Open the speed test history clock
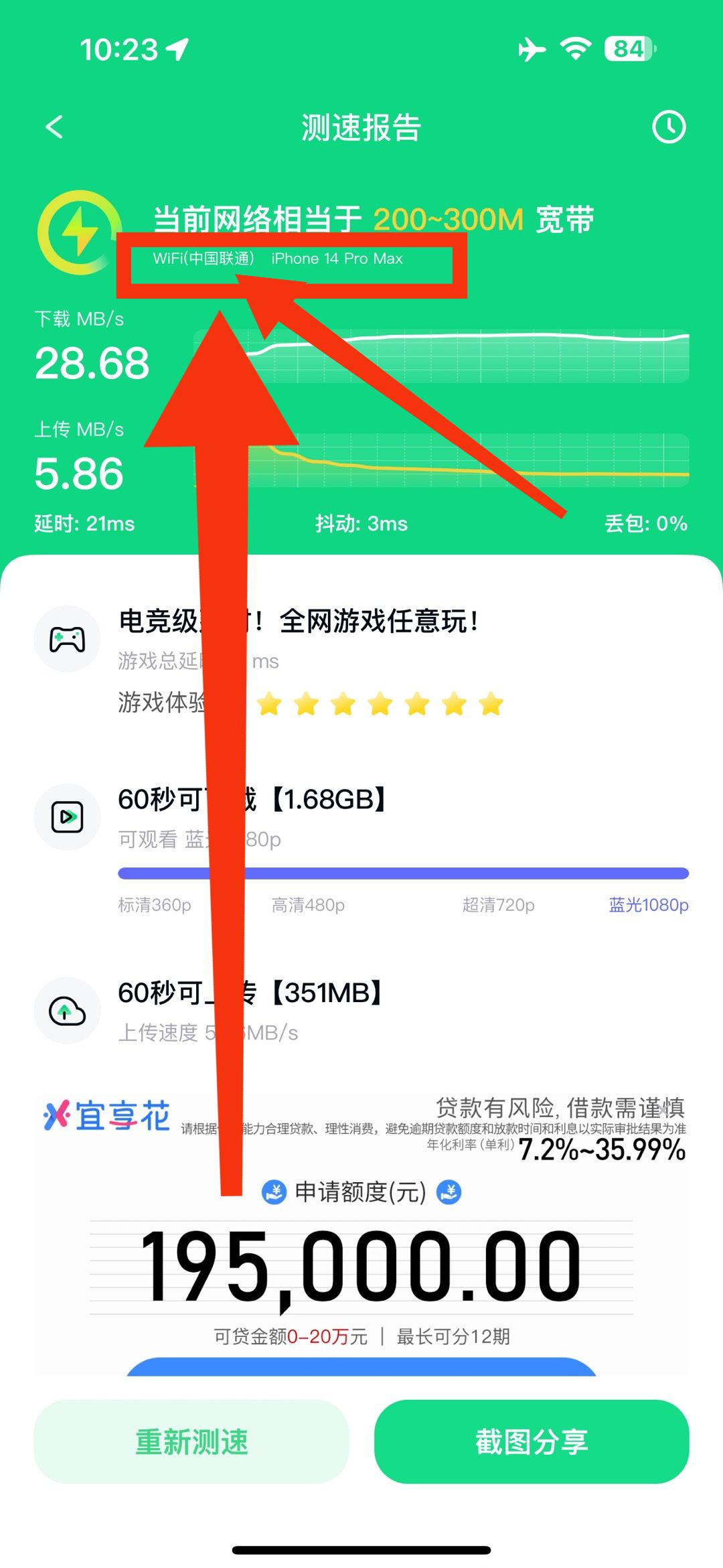This screenshot has width=723, height=1568. (x=669, y=127)
